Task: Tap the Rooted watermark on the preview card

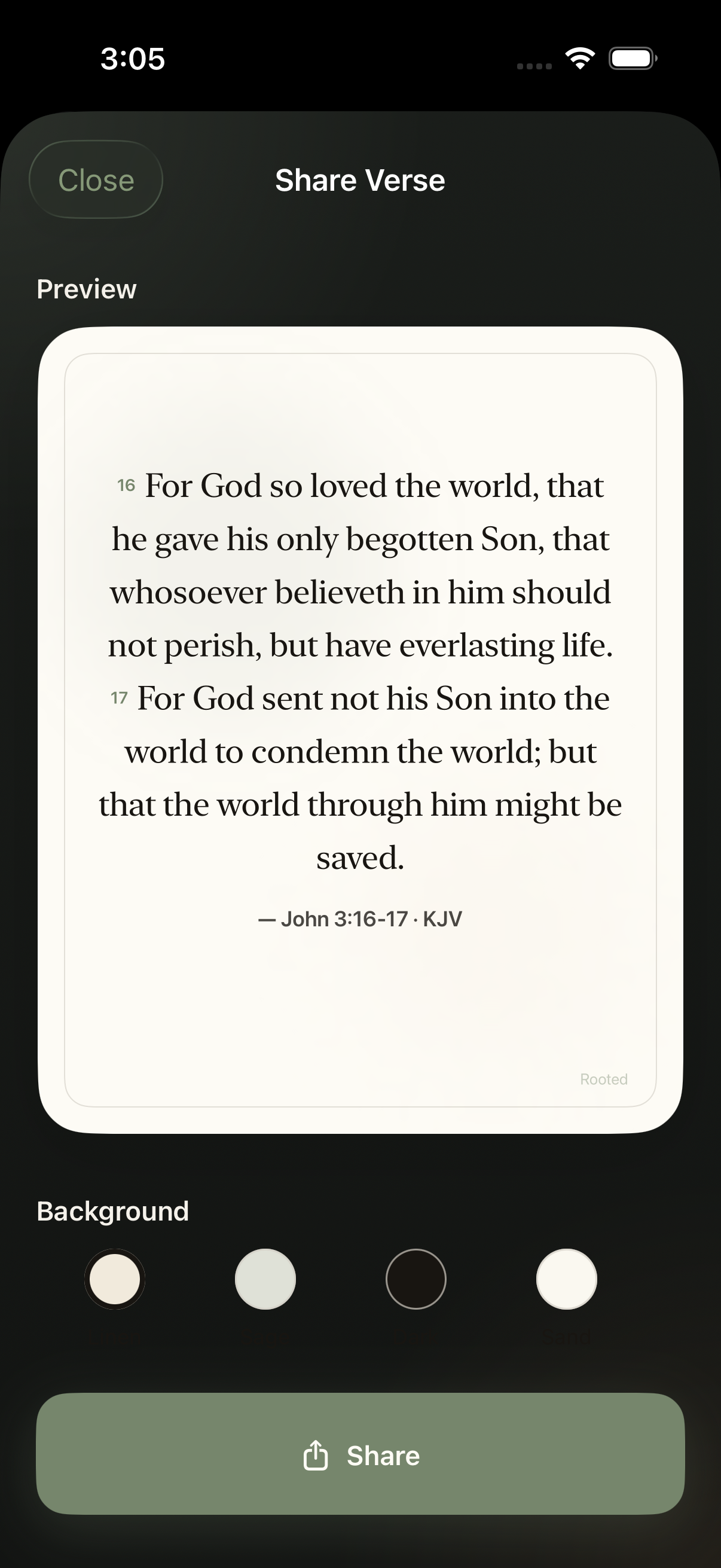Action: point(604,1079)
